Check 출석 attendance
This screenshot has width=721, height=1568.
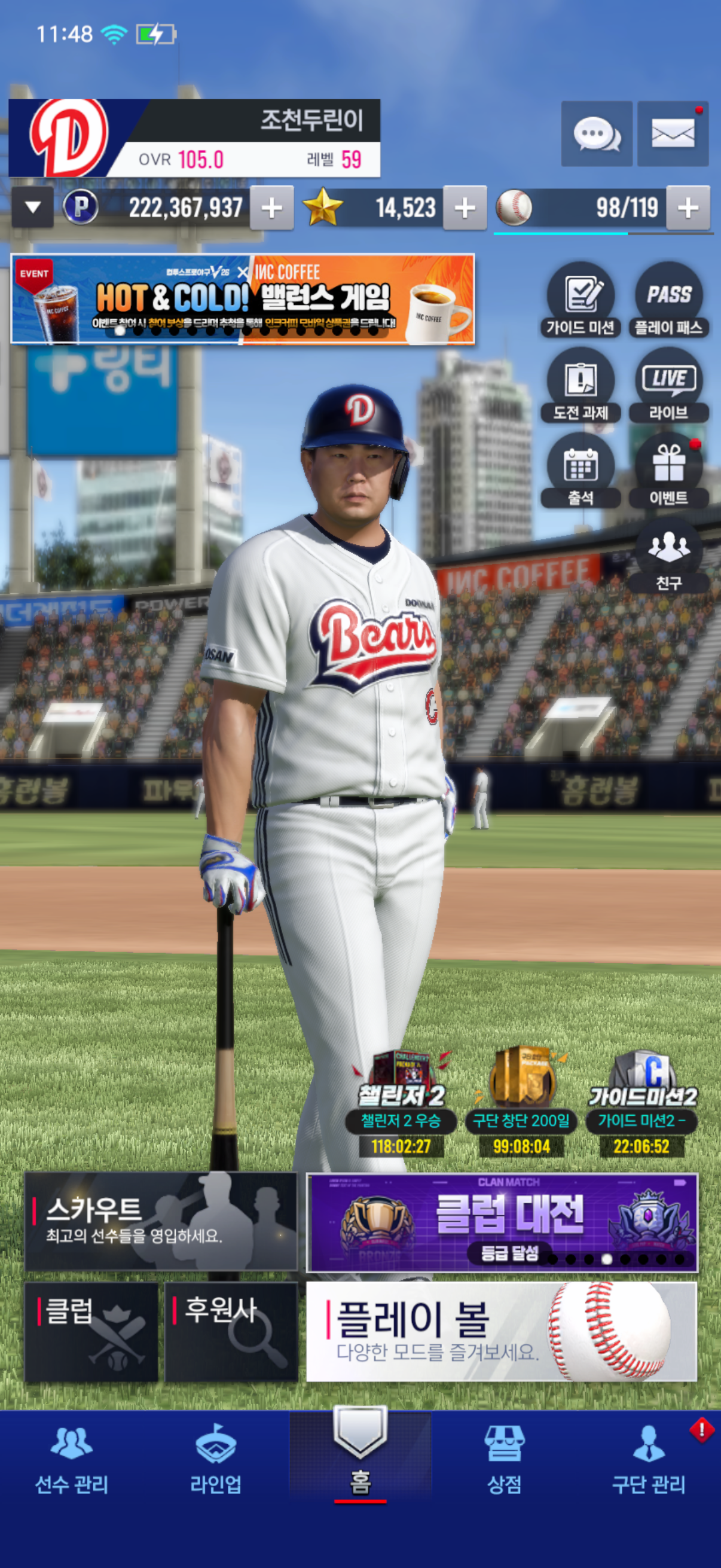click(x=581, y=471)
